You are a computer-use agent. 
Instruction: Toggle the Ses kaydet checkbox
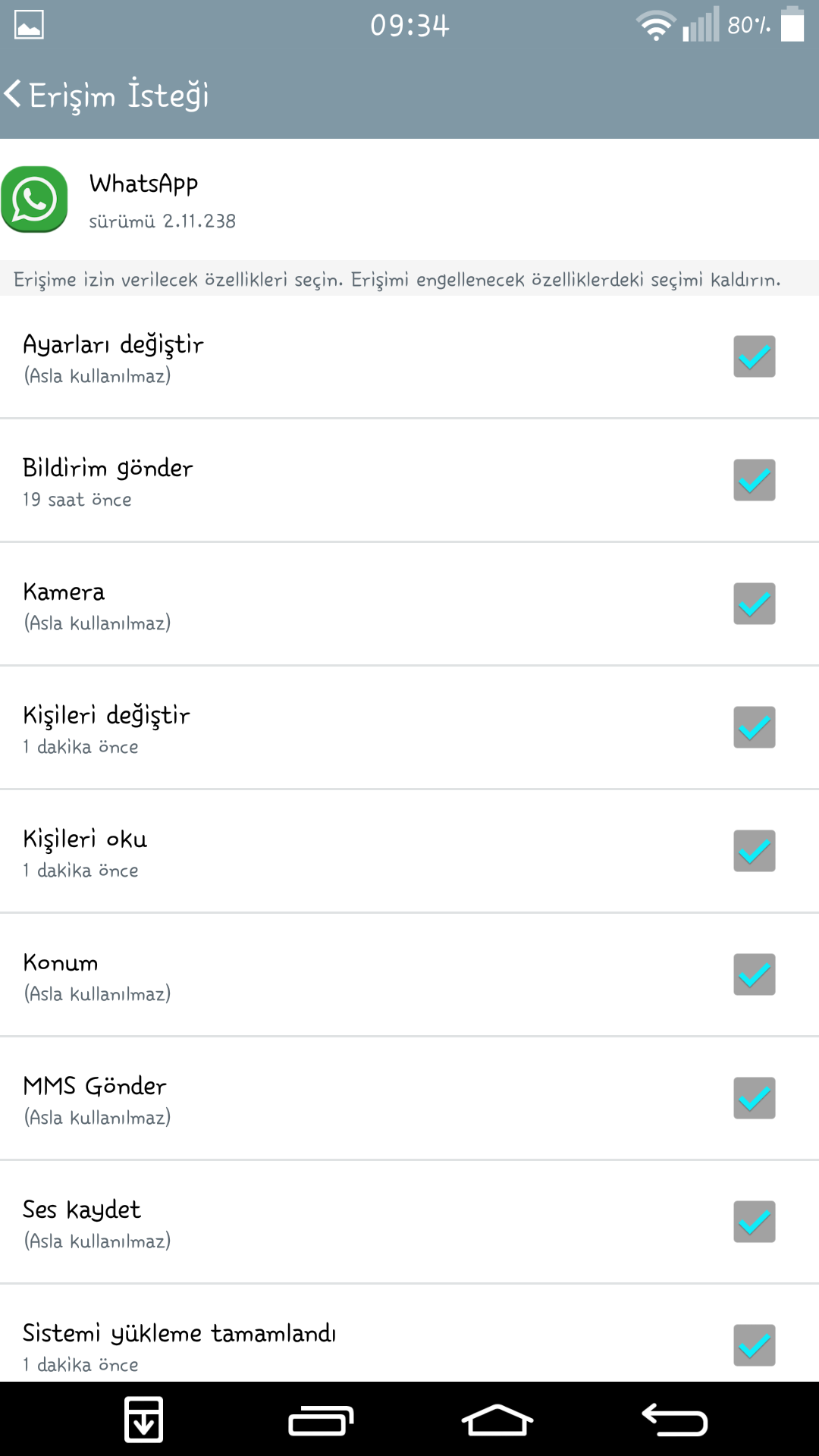(x=754, y=1222)
